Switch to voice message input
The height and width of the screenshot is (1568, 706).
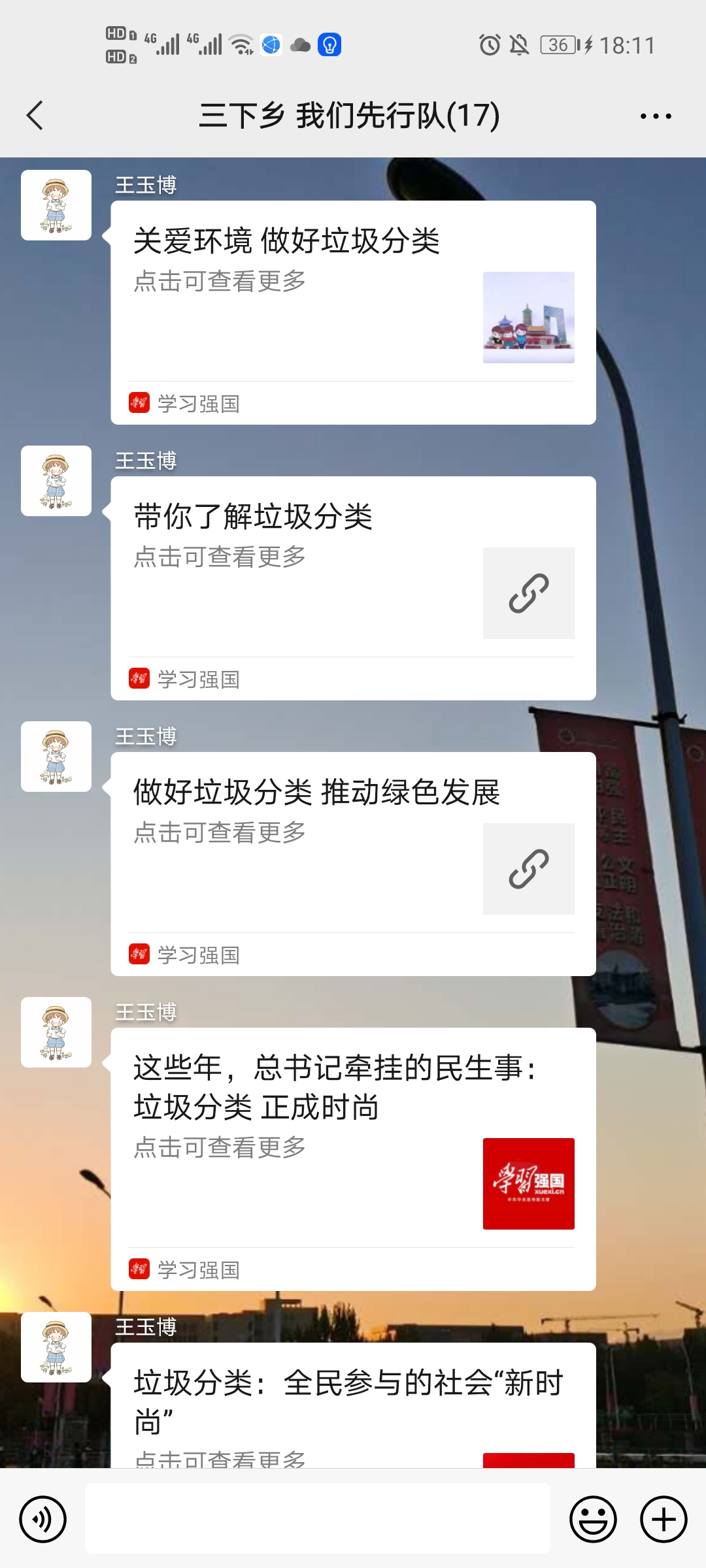pos(43,1519)
